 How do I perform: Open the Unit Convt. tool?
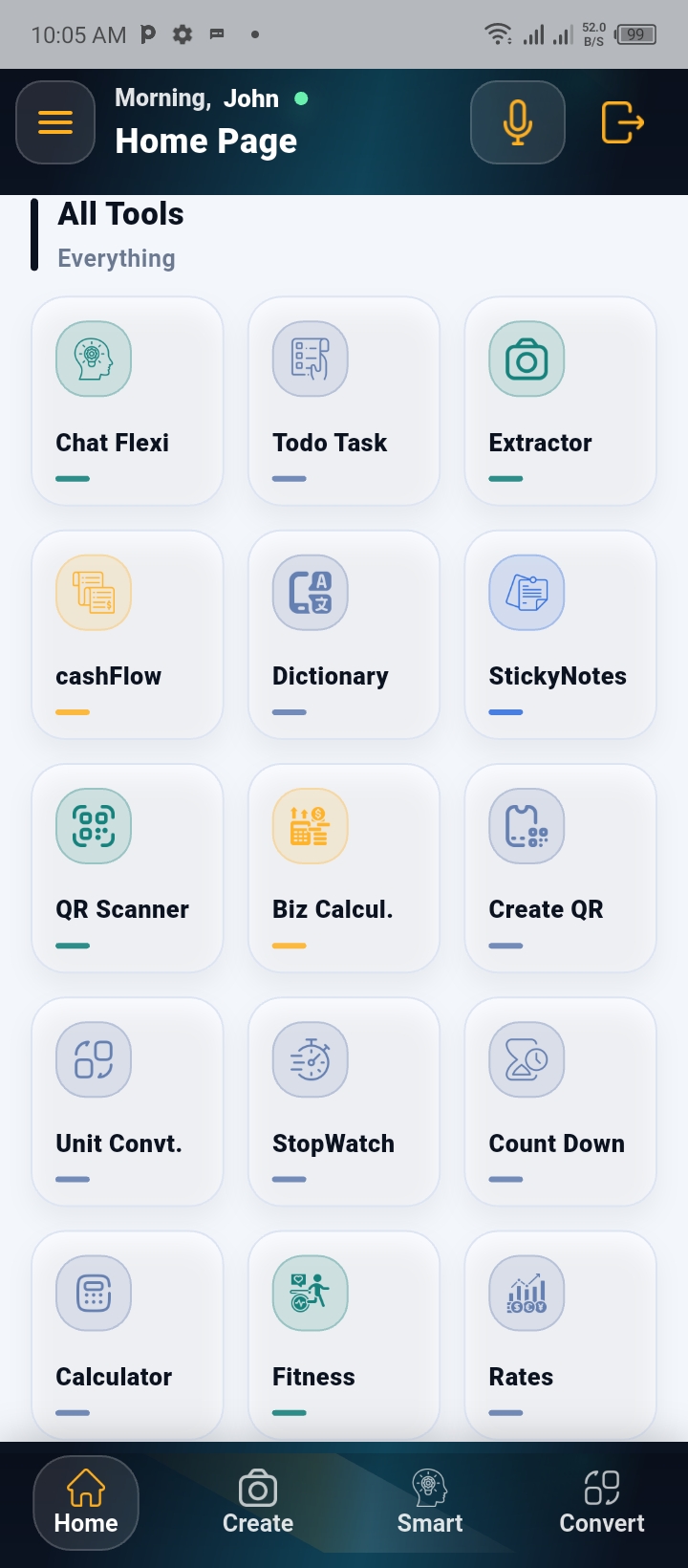click(x=127, y=1100)
